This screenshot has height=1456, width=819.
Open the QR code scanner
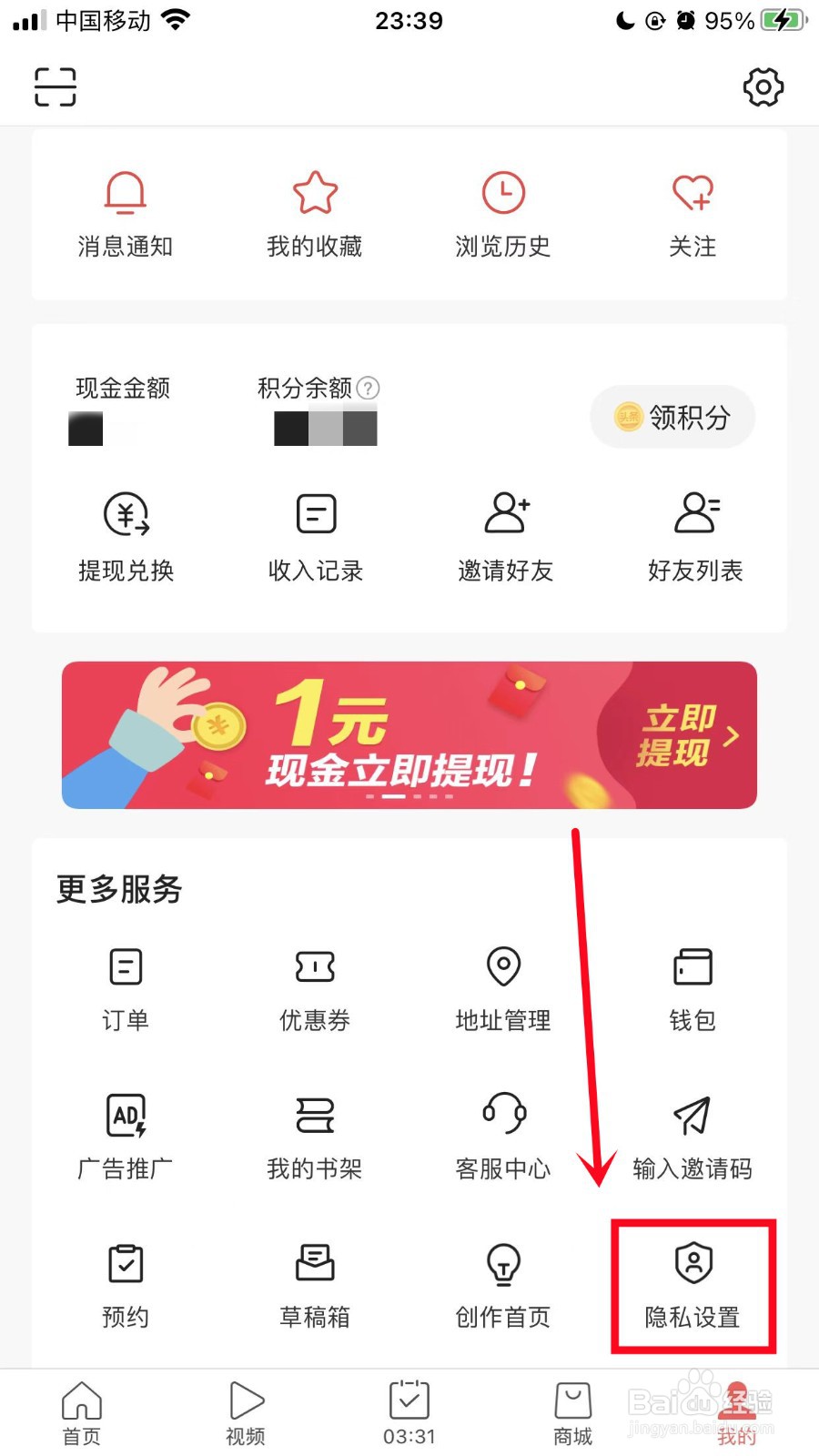coord(54,86)
